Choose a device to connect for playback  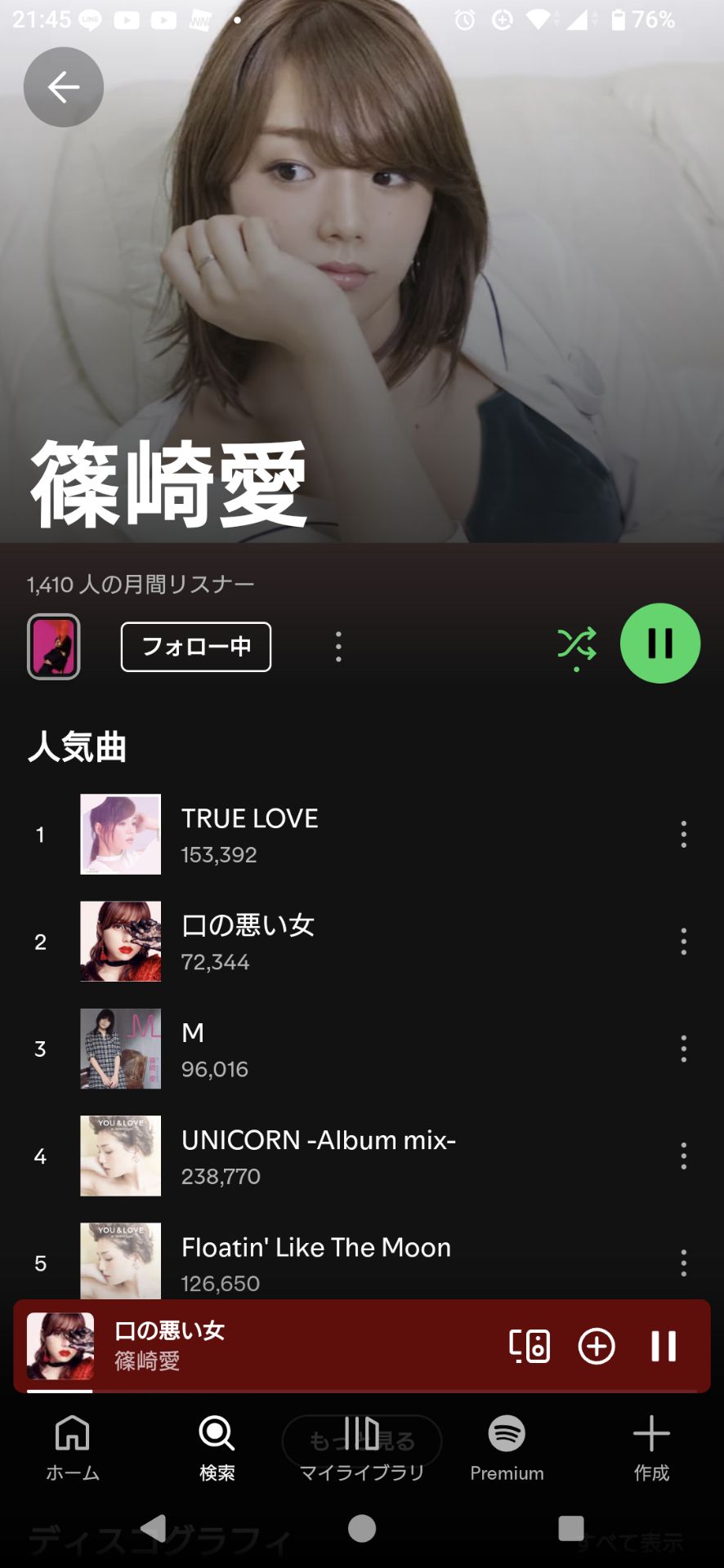[x=530, y=1346]
